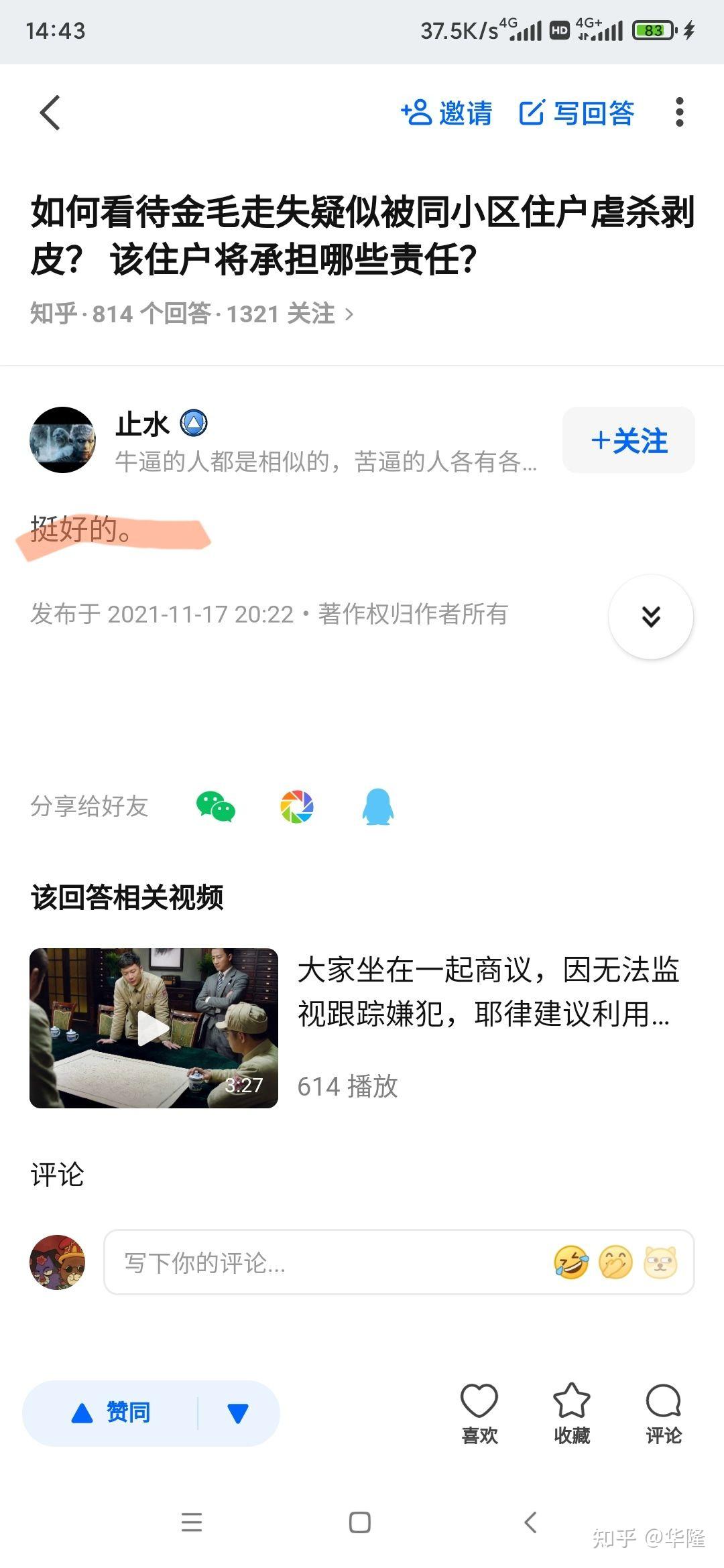Tap 邀请 to invite someone to answer
This screenshot has height=1568, width=724.
tap(446, 113)
